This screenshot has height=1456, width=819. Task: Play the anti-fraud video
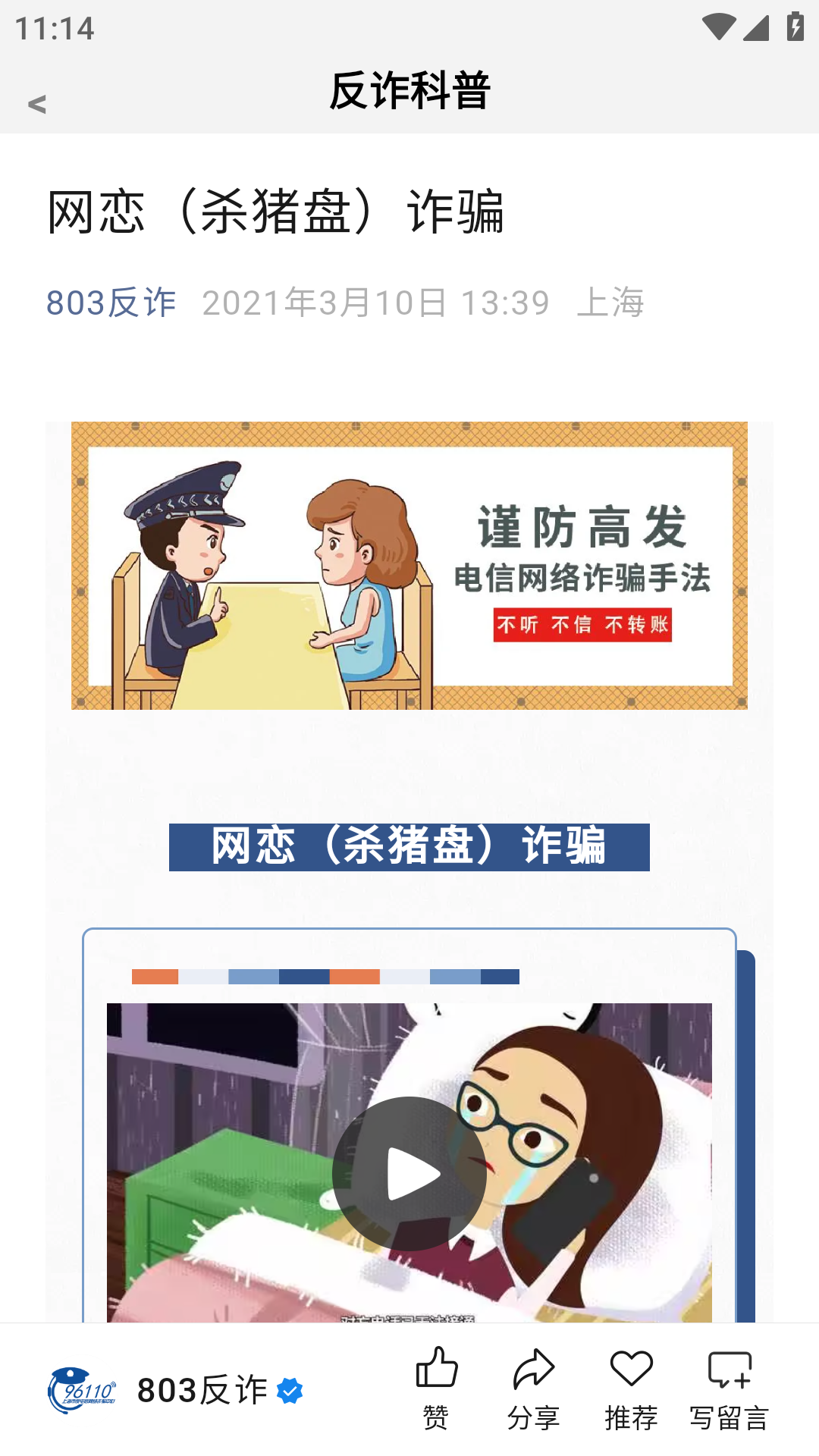[409, 1173]
